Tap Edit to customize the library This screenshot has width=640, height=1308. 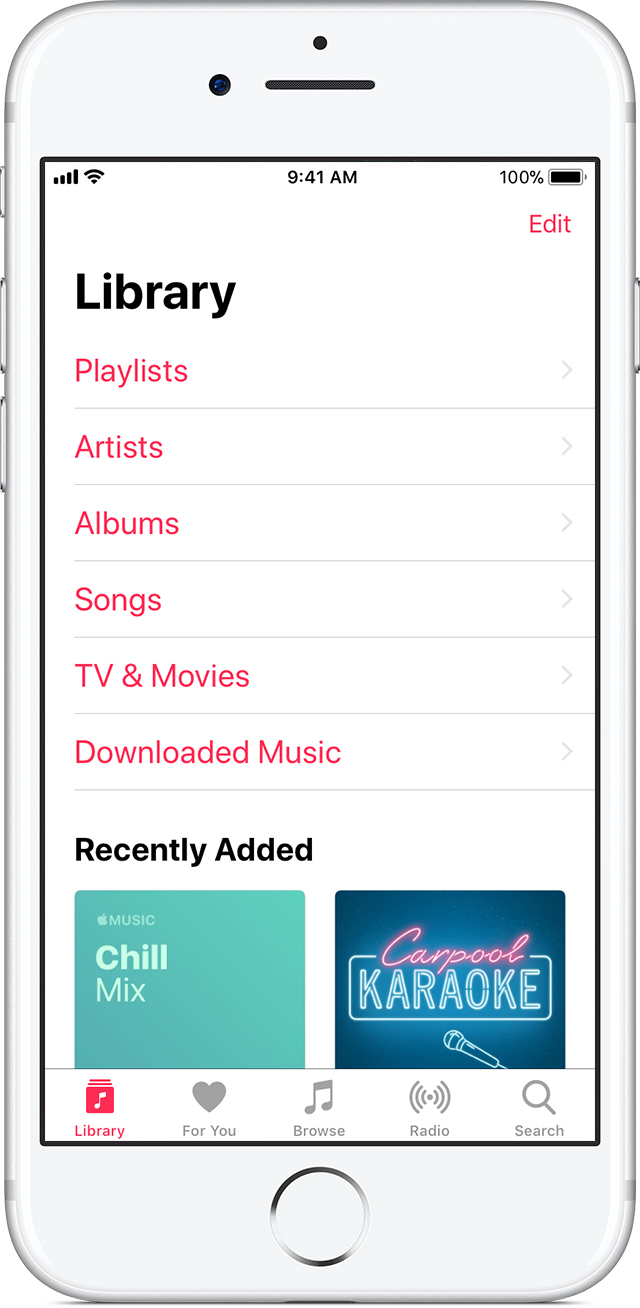pos(549,224)
